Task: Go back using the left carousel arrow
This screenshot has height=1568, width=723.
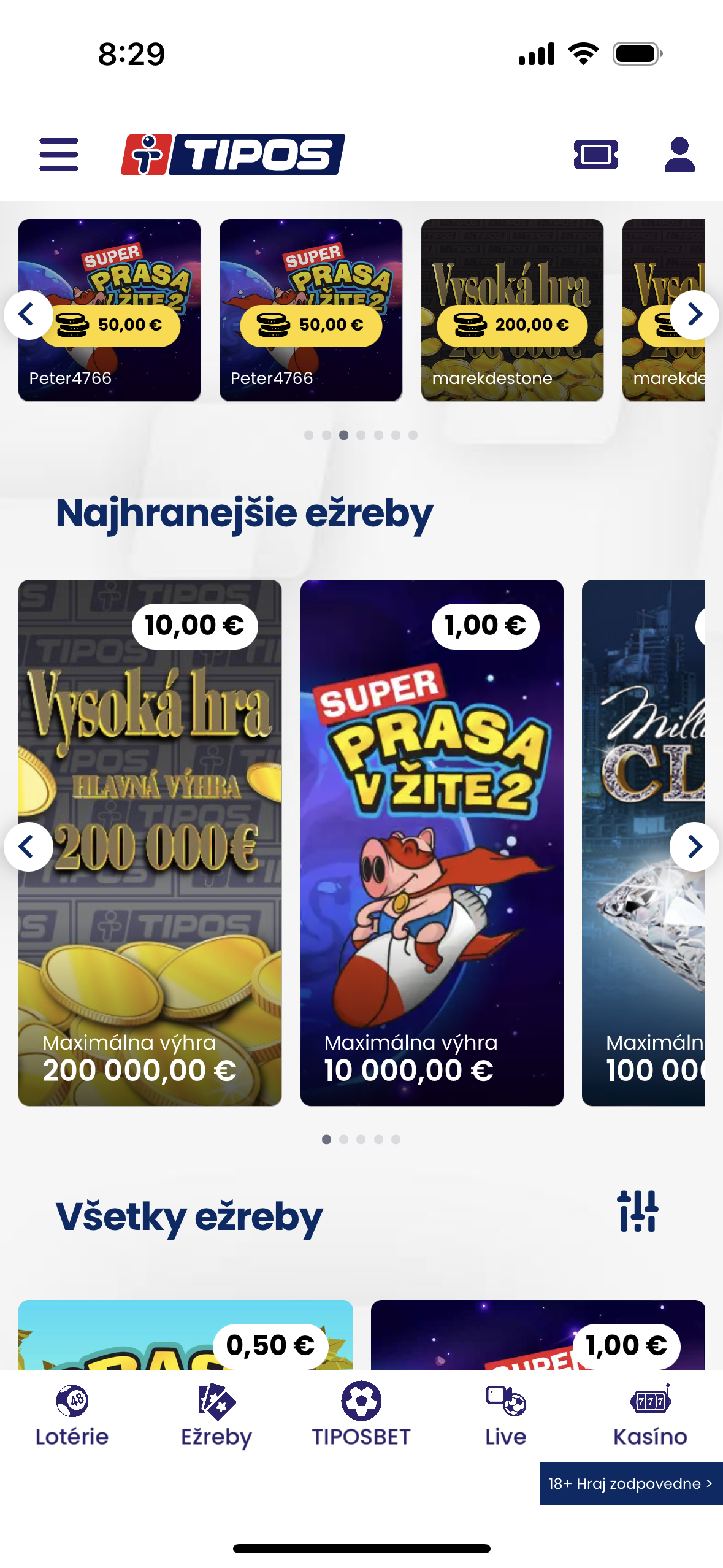Action: point(28,315)
